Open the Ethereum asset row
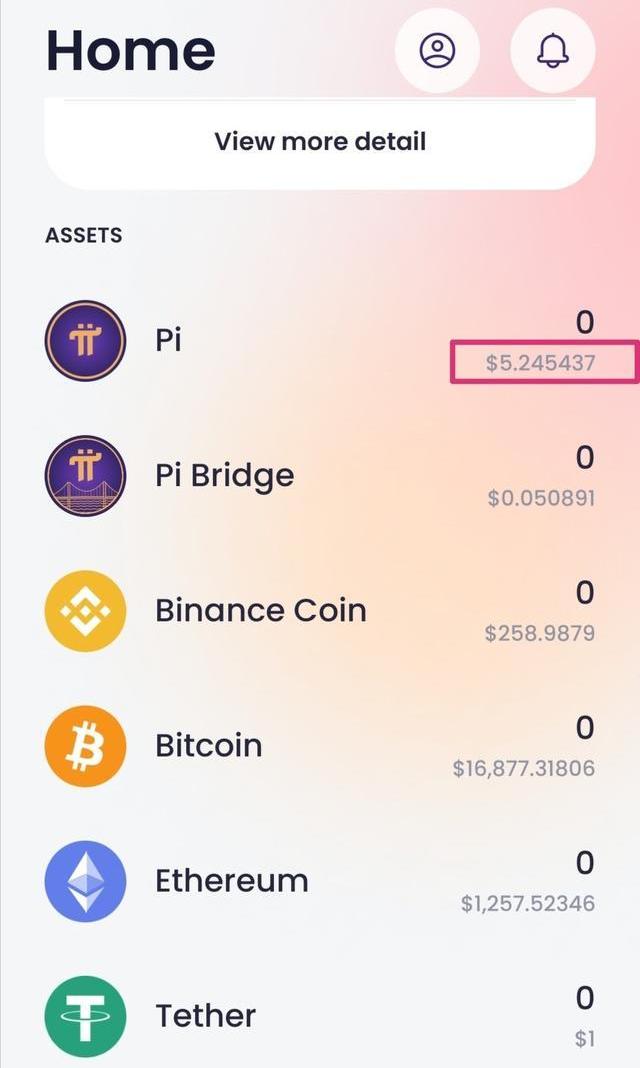Viewport: 640px width, 1068px height. pyautogui.click(x=320, y=881)
